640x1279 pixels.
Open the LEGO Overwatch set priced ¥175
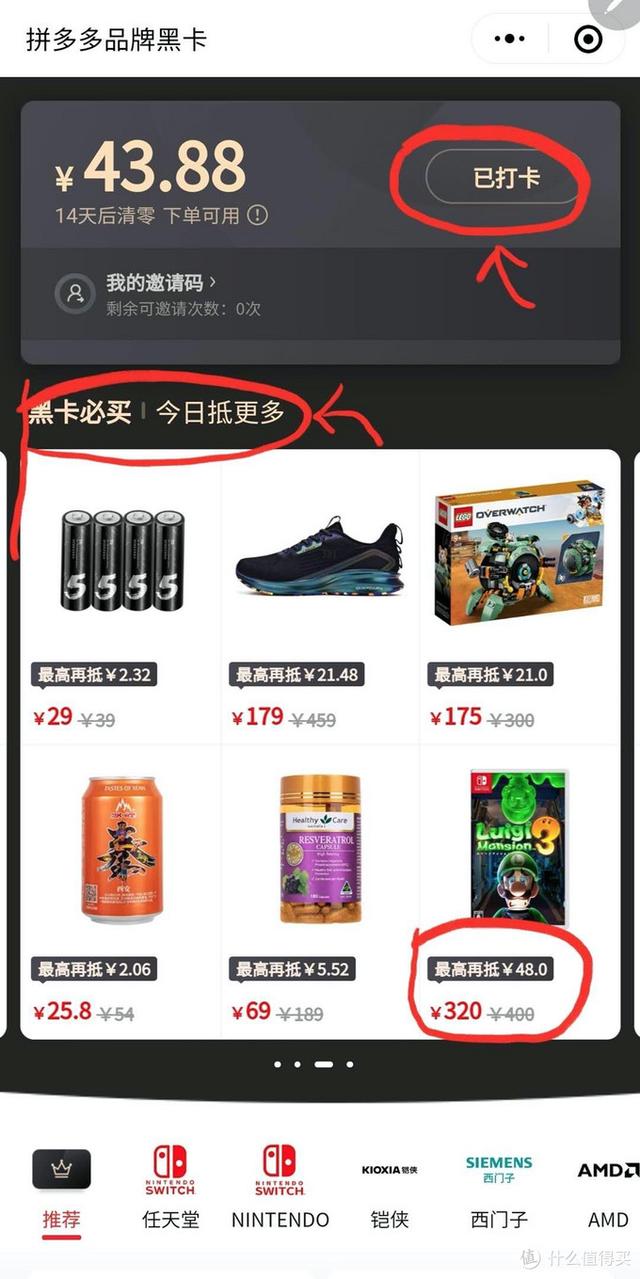click(x=518, y=597)
